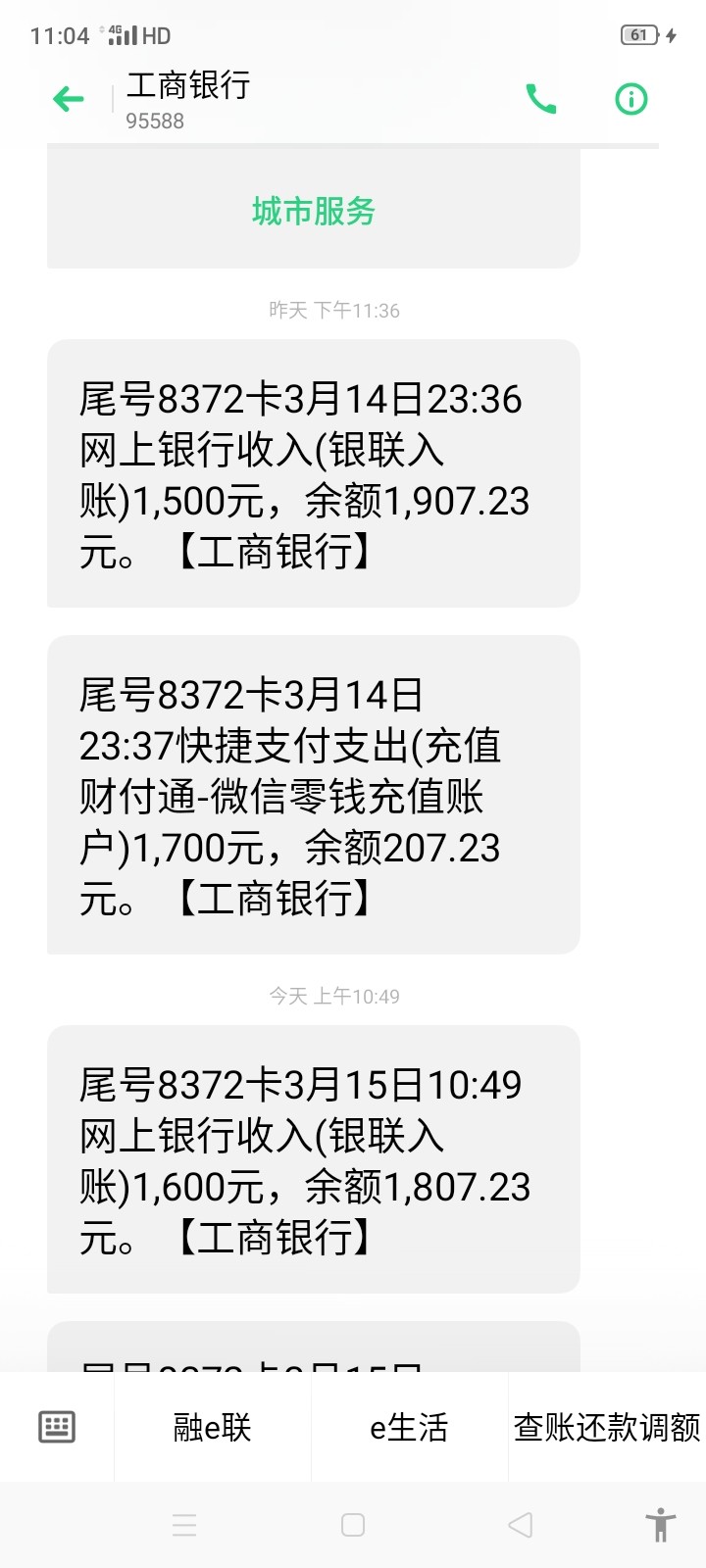Open the e生活 service option

tap(409, 1428)
